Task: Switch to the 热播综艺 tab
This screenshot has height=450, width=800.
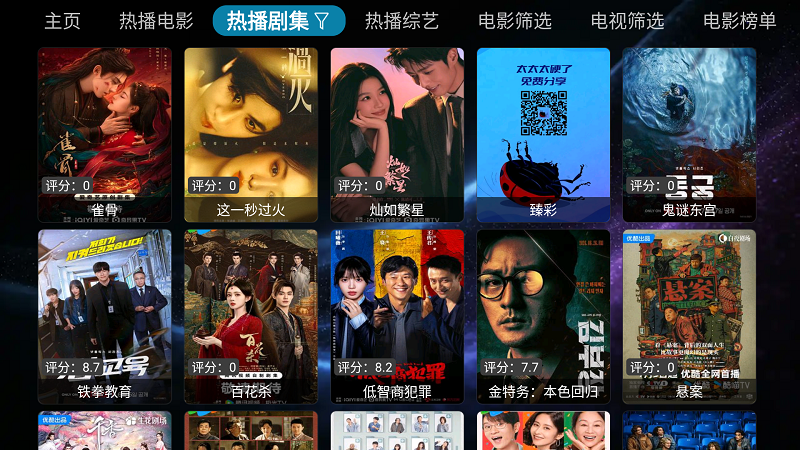Action: click(x=402, y=21)
